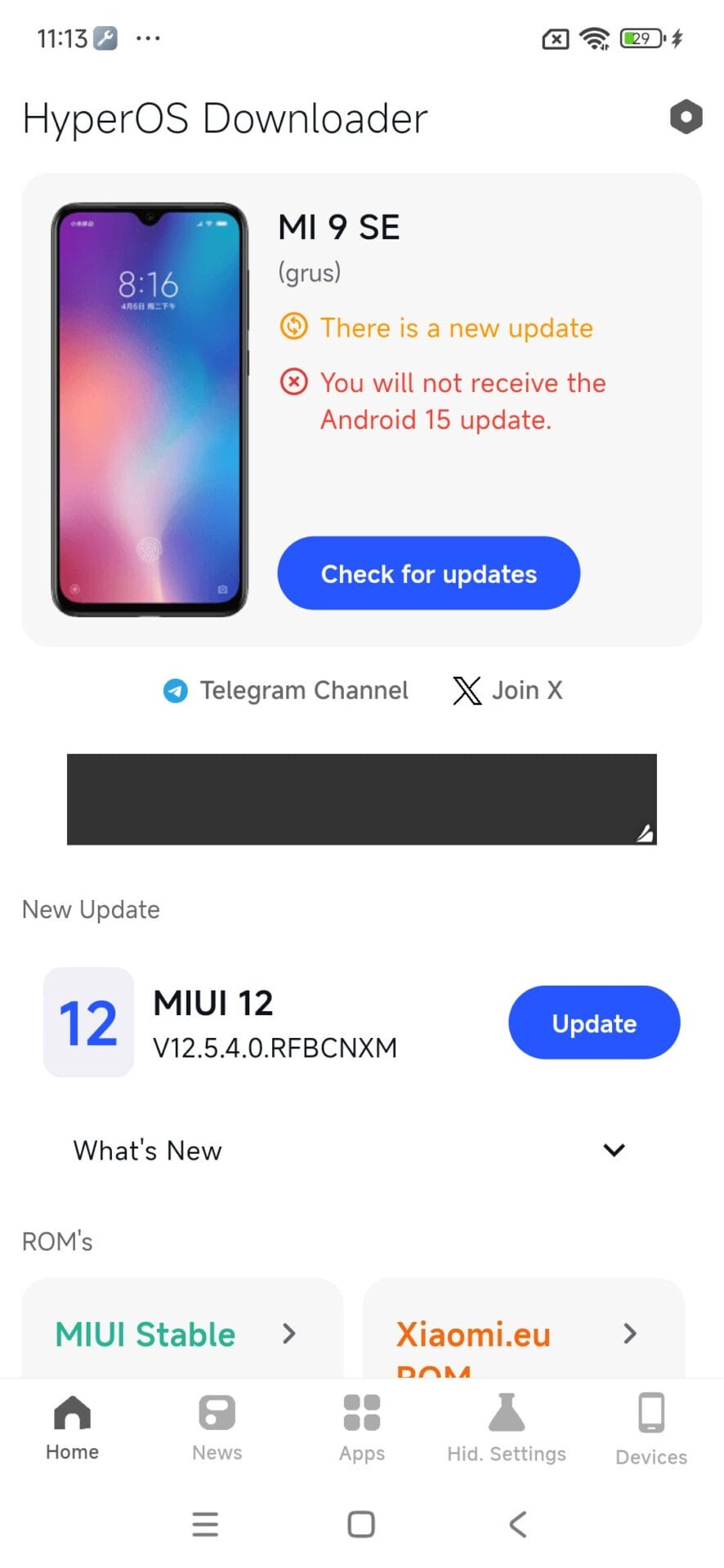Screen dimensions: 724x1568
Task: Tap Check for updates button
Action: click(x=428, y=573)
